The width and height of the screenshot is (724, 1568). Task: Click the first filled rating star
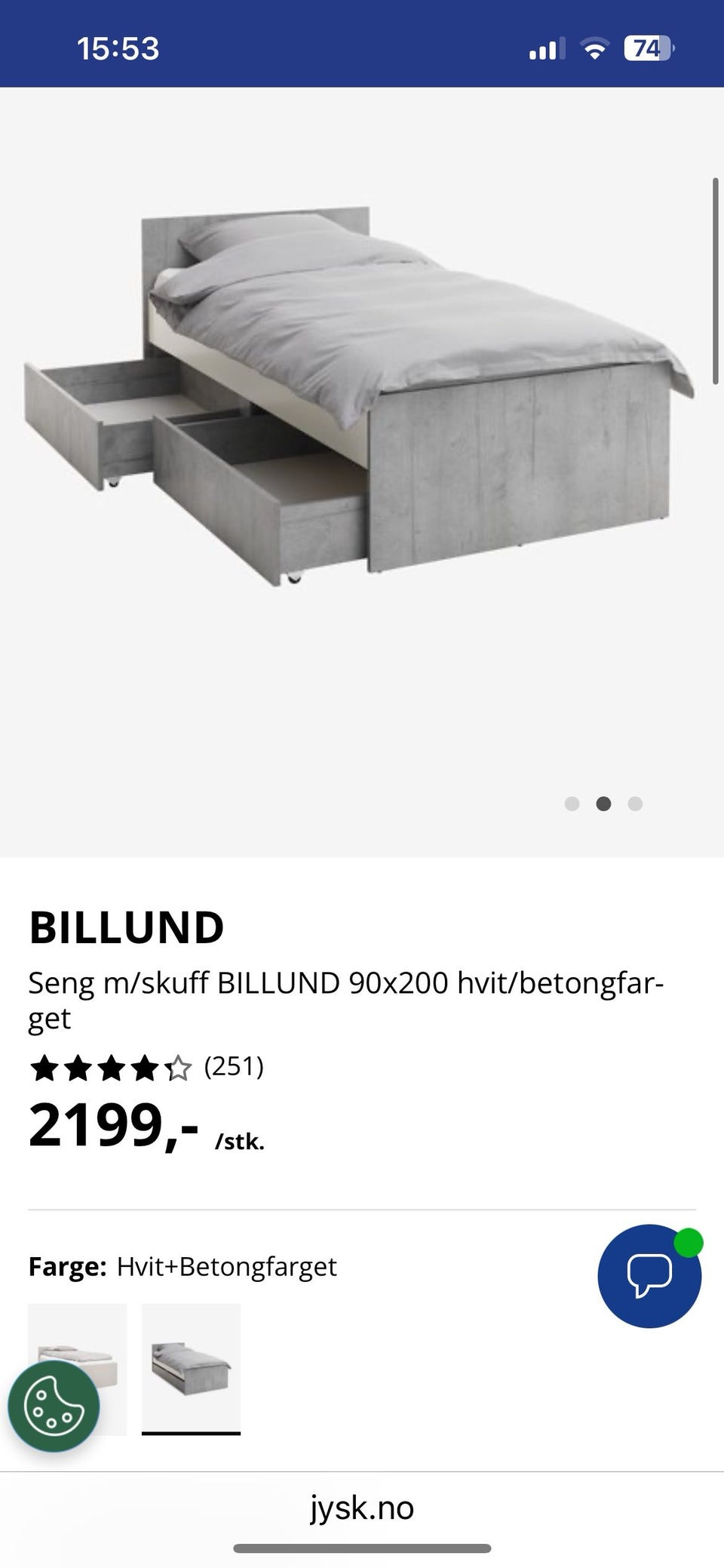click(44, 1067)
